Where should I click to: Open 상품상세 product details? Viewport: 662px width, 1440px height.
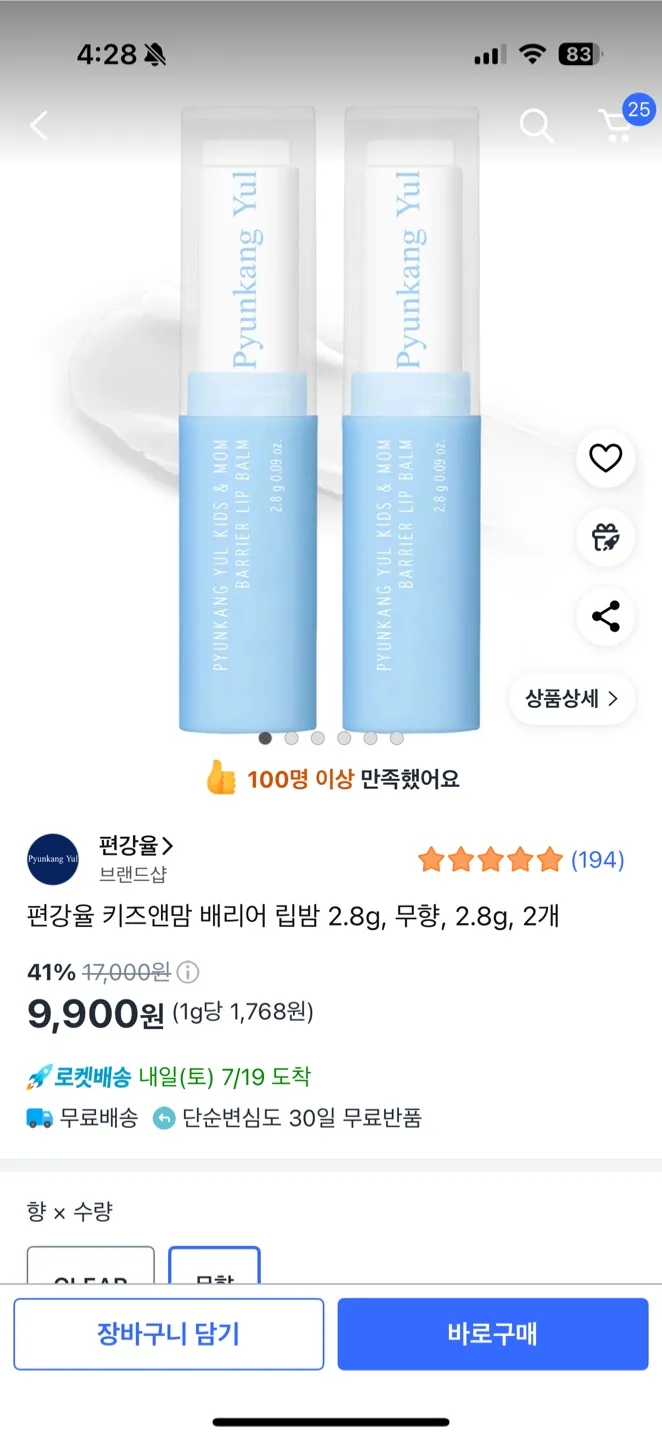[572, 698]
